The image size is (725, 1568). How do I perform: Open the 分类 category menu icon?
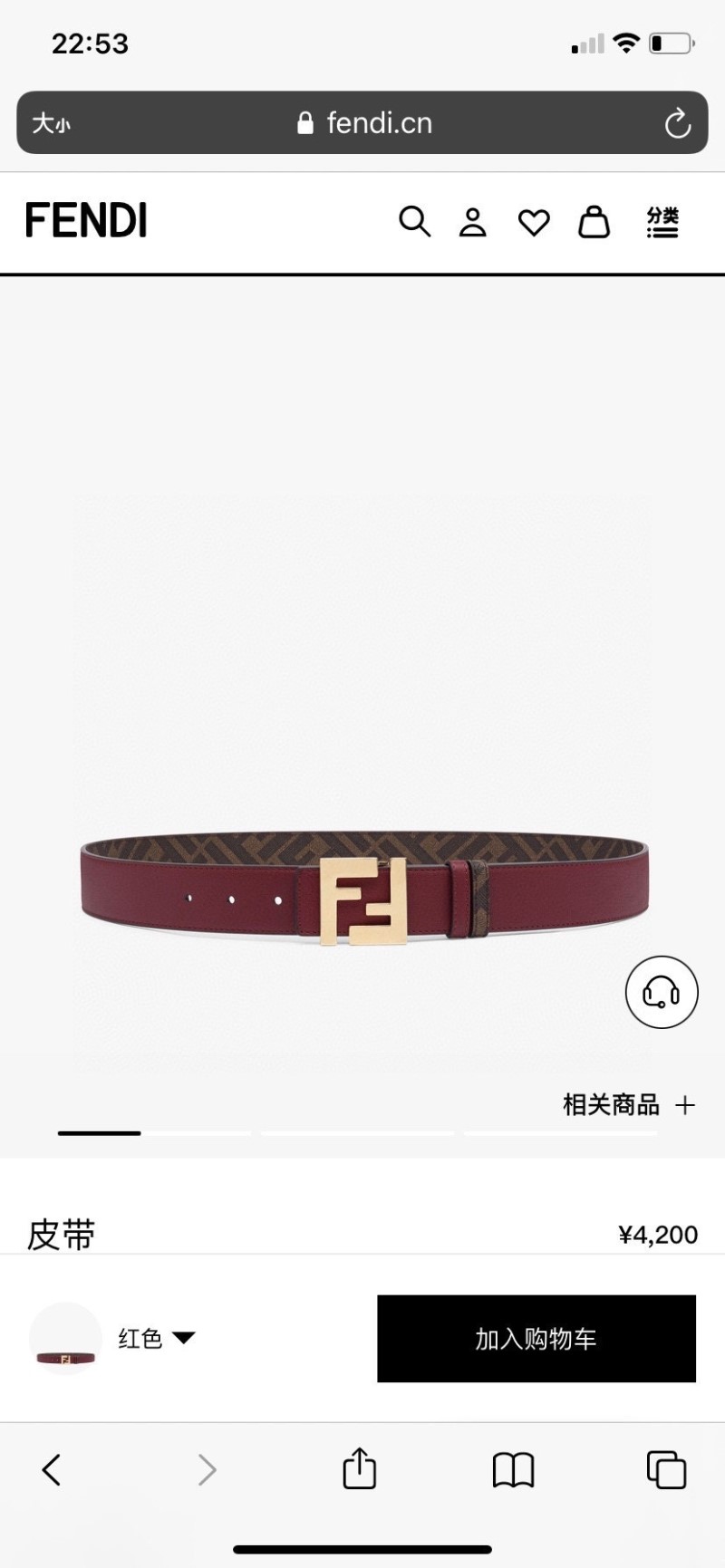662,221
